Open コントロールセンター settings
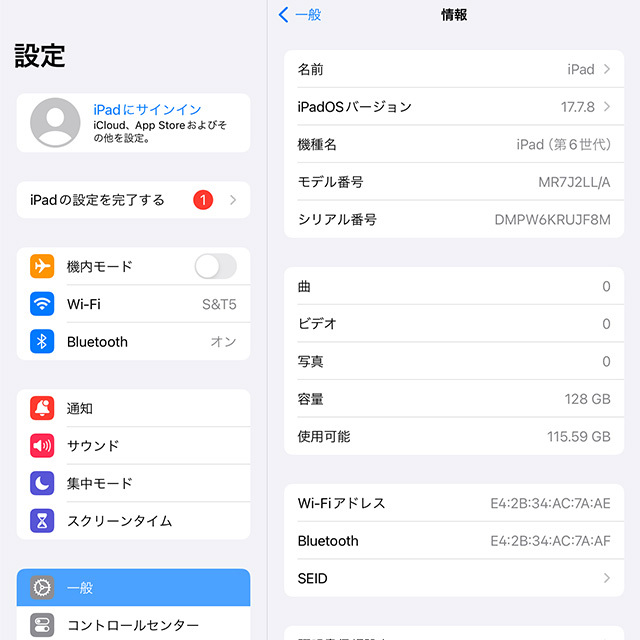 pos(133,625)
